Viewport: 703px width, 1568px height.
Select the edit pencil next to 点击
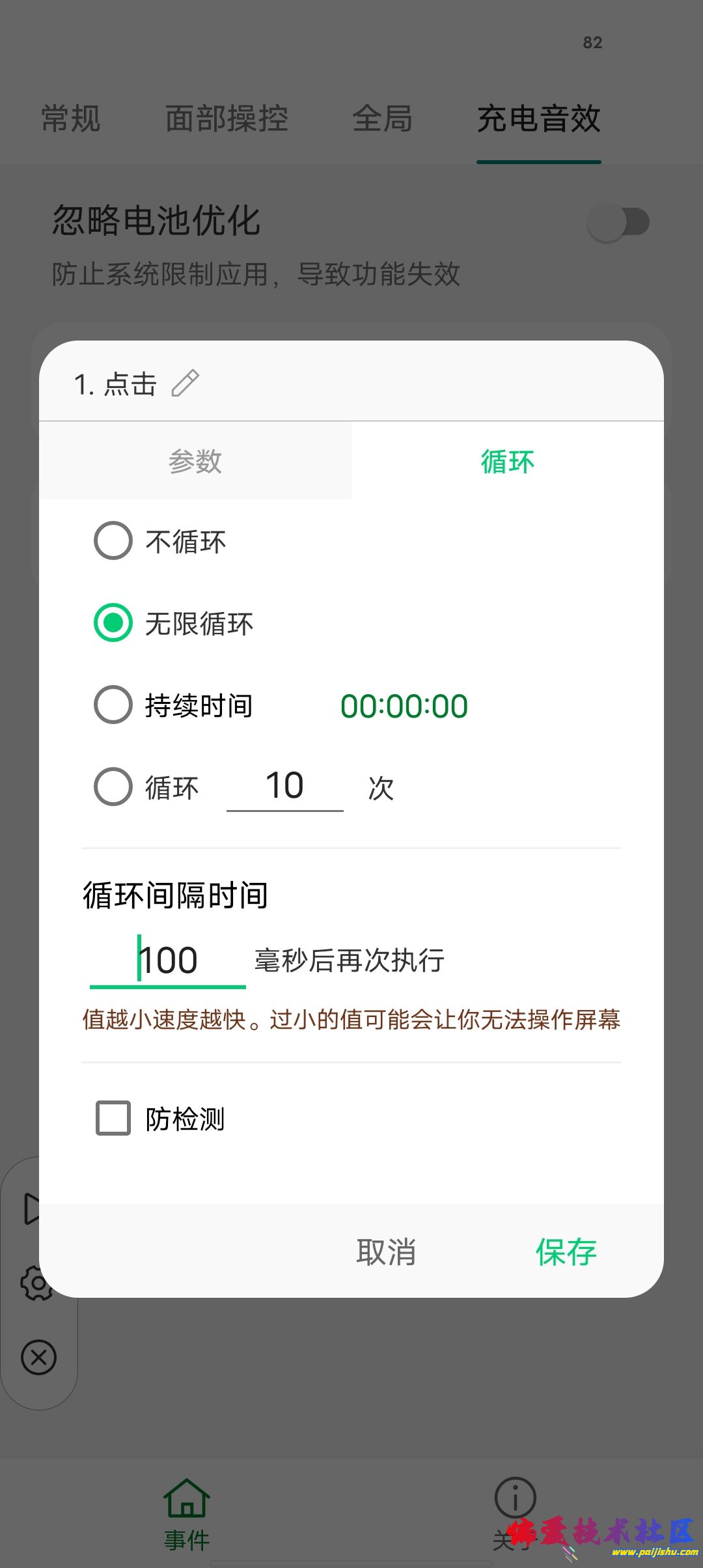coord(185,383)
